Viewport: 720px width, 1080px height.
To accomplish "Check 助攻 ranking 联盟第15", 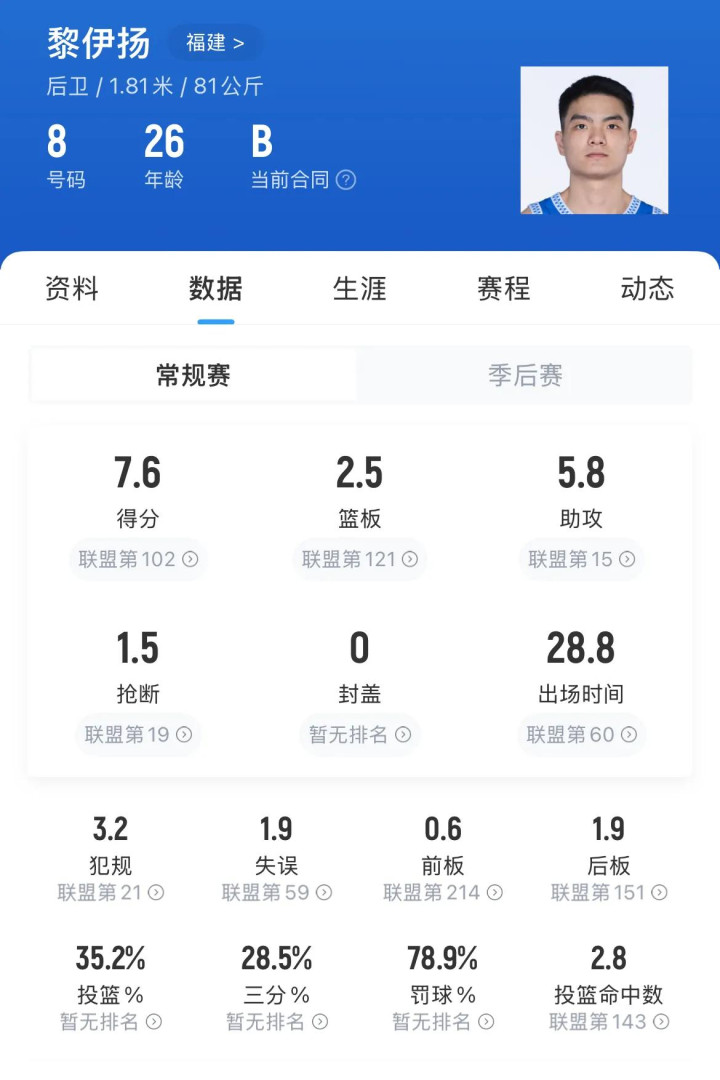I will click(581, 559).
